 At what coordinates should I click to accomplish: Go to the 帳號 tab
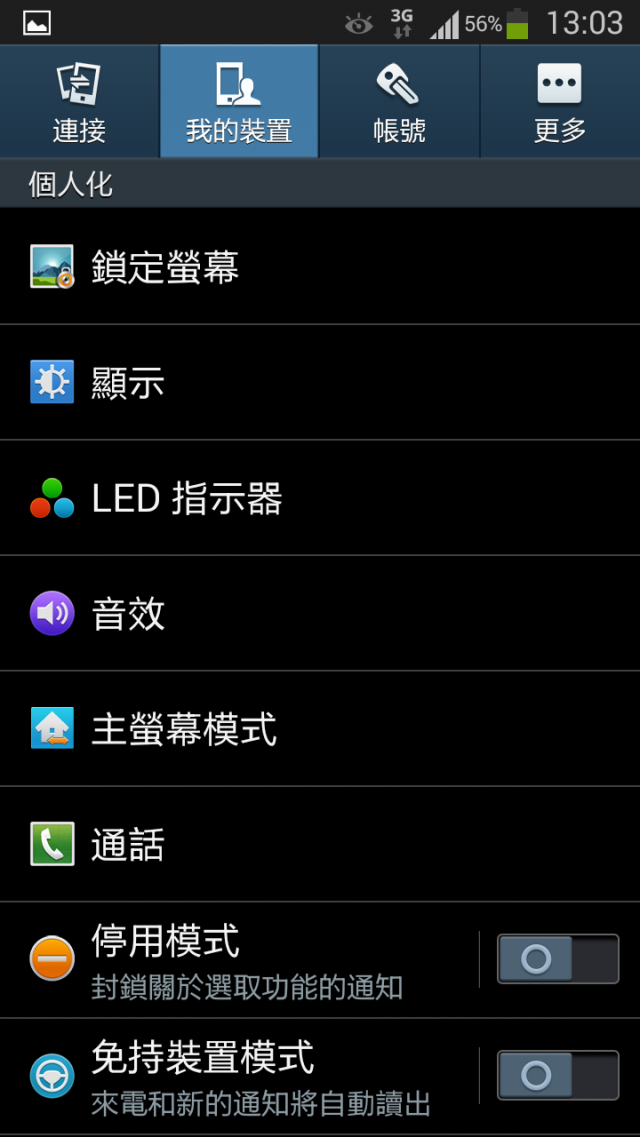point(399,101)
